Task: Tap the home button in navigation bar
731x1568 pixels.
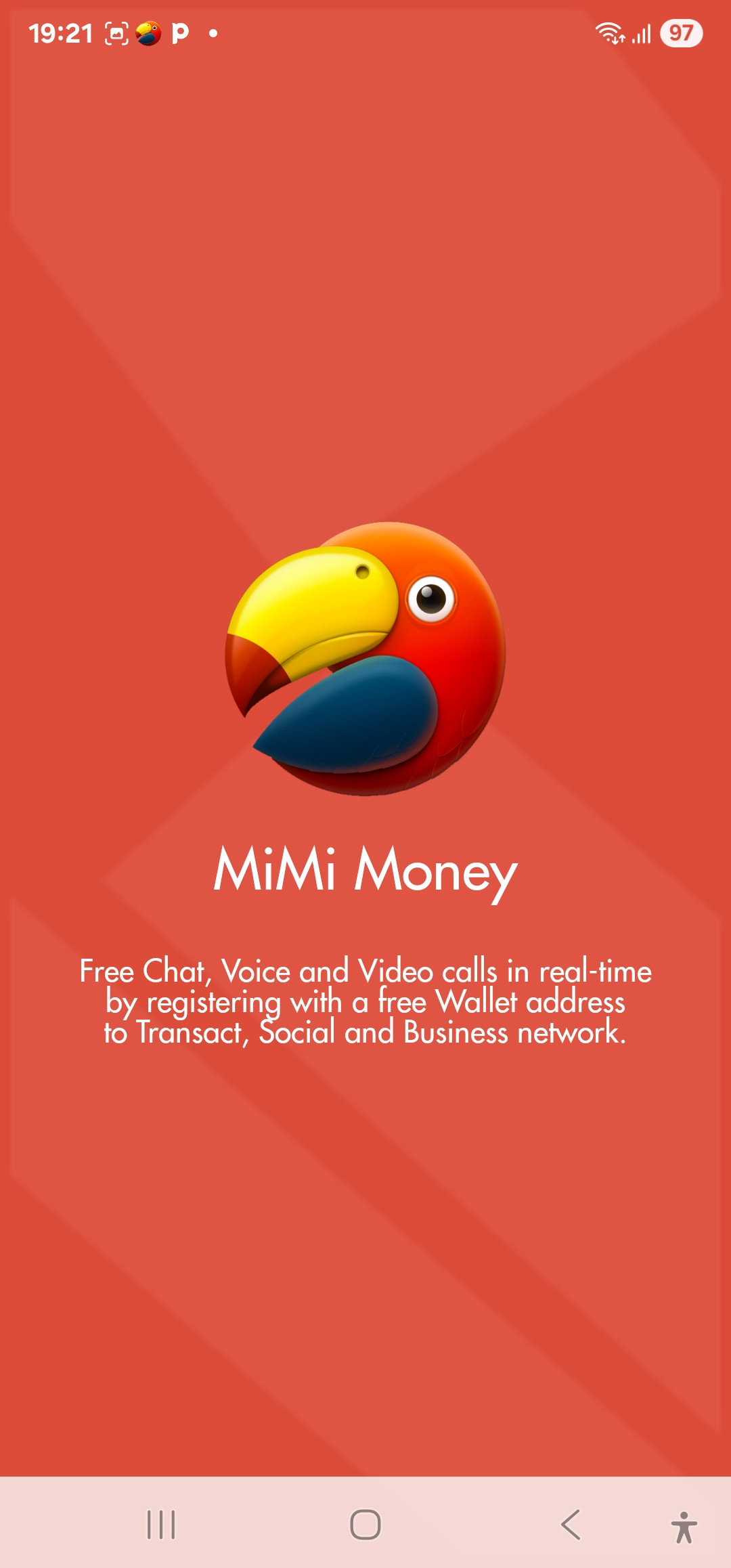Action: pos(365,1525)
